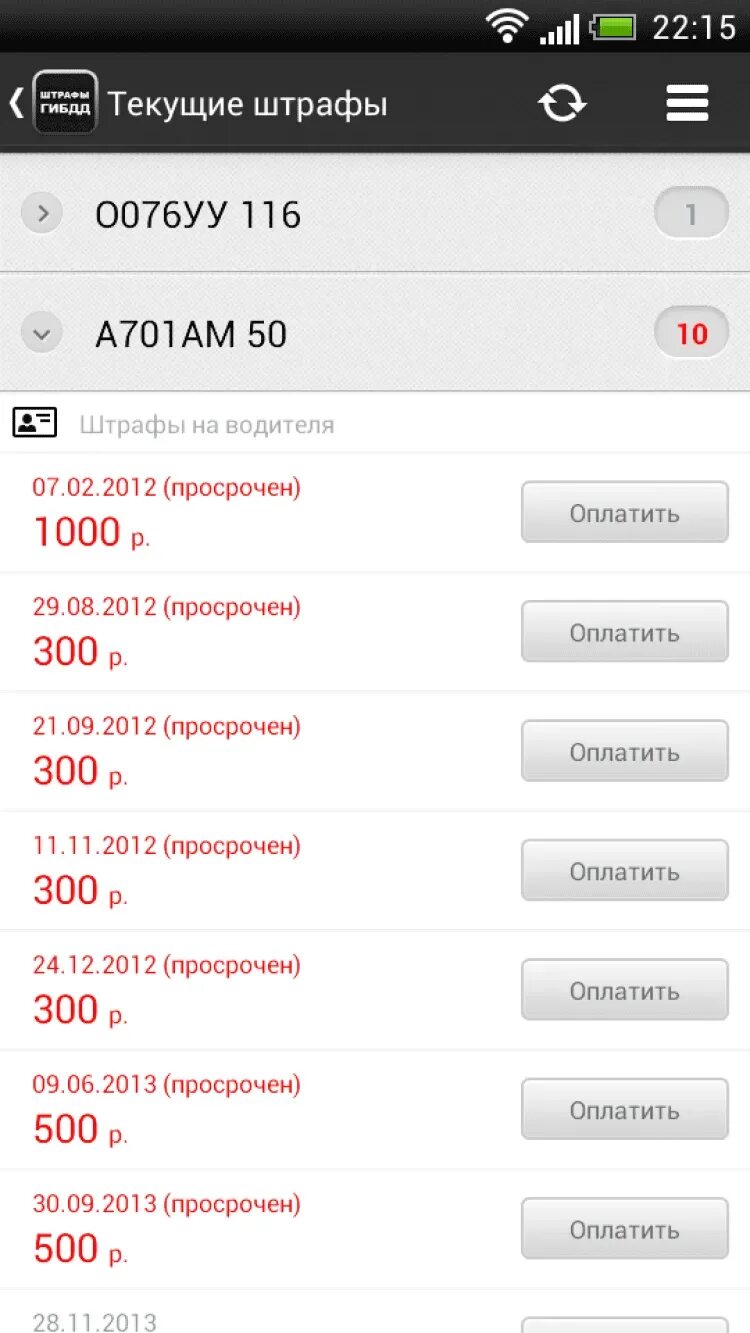750x1333 pixels.
Task: Pay the fine dated 24.12.2012
Action: pos(624,990)
